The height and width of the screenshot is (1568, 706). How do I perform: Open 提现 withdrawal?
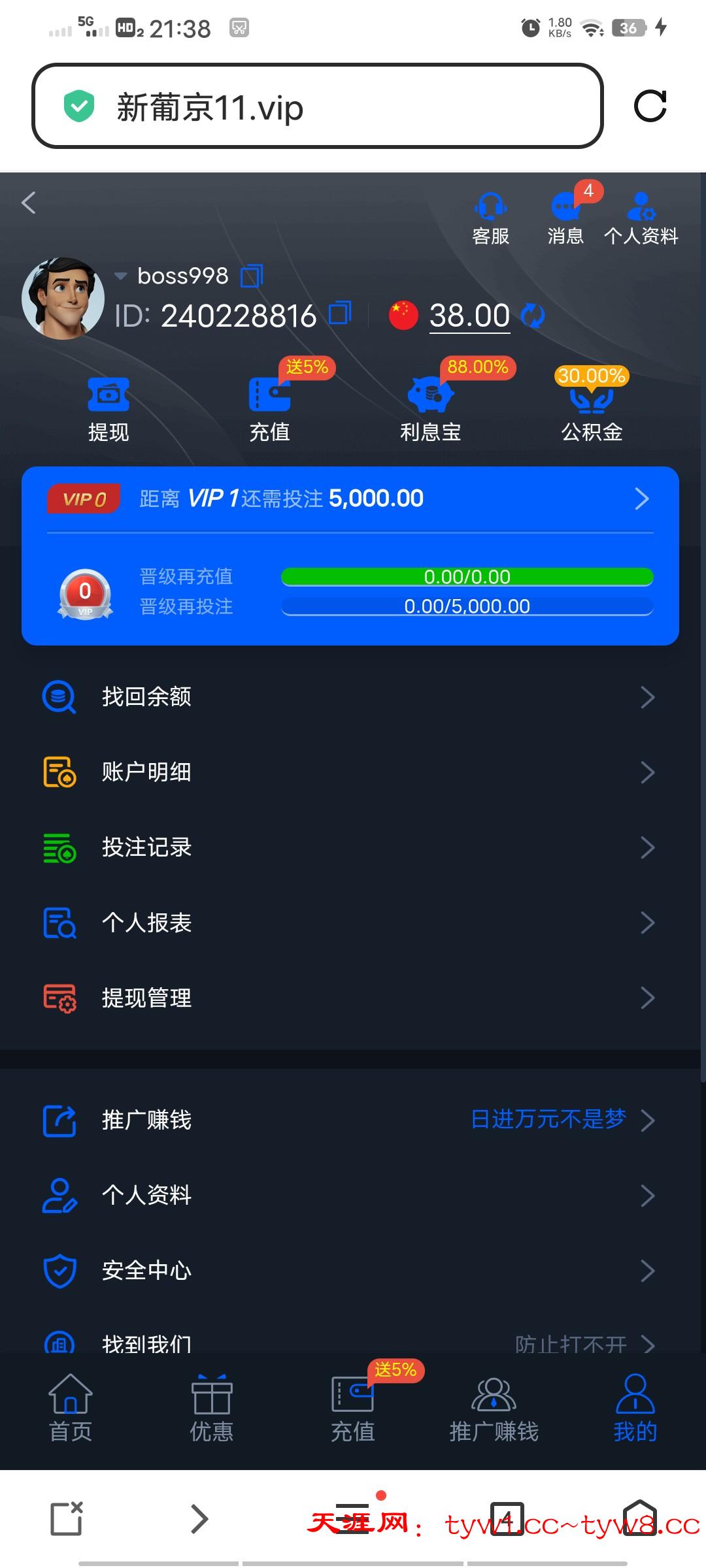[109, 409]
